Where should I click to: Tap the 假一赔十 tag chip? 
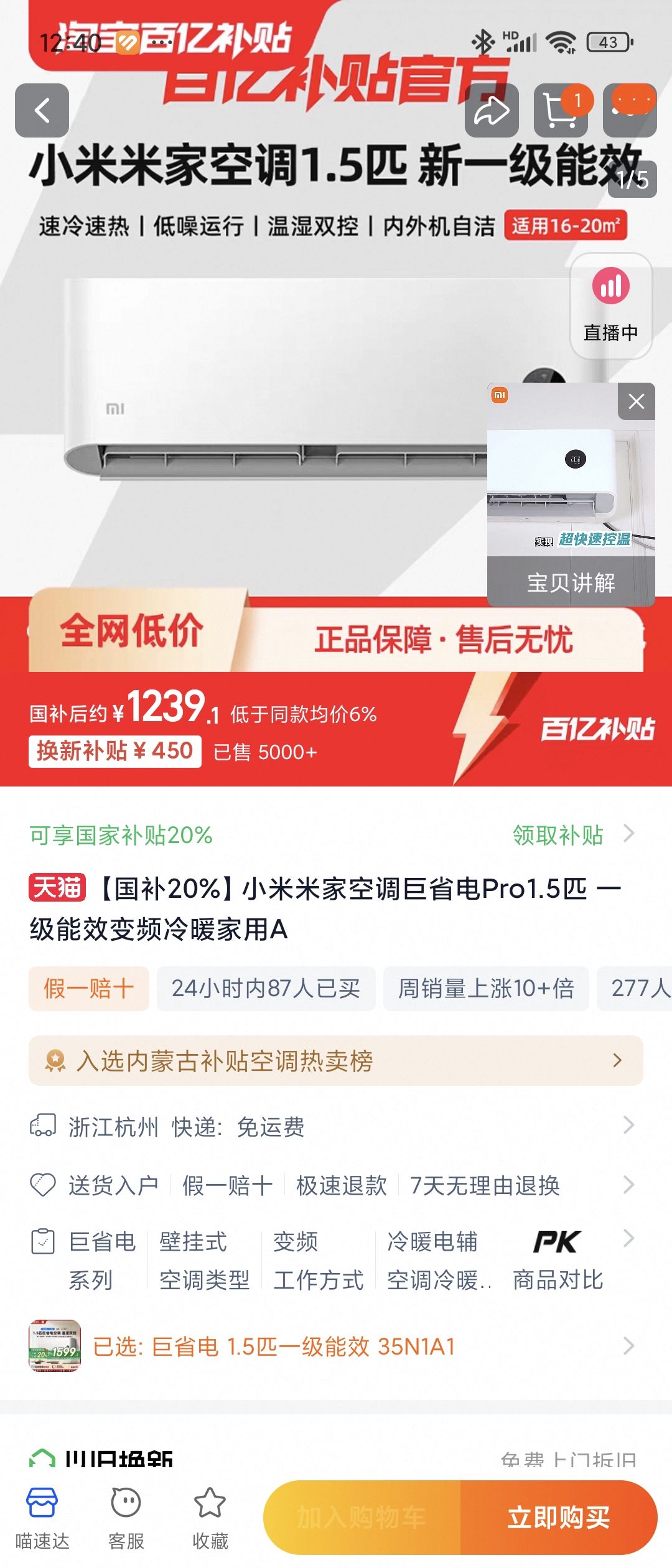[89, 988]
